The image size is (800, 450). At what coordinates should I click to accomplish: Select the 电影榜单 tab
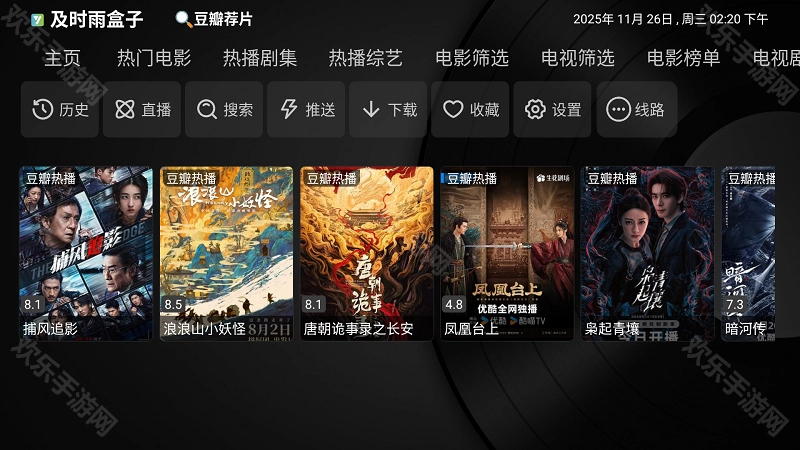point(684,58)
